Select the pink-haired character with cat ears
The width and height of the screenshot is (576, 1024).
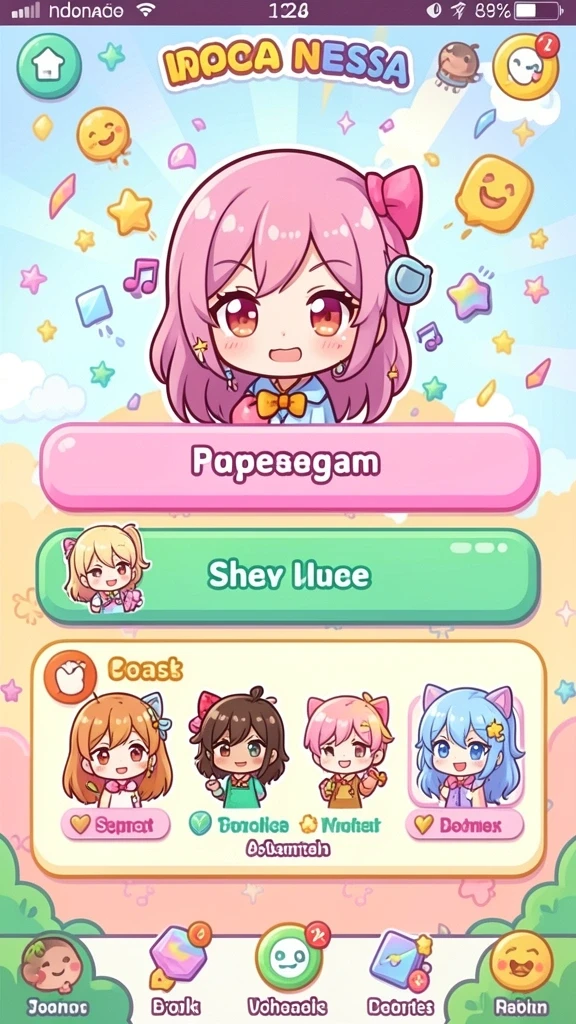click(347, 751)
